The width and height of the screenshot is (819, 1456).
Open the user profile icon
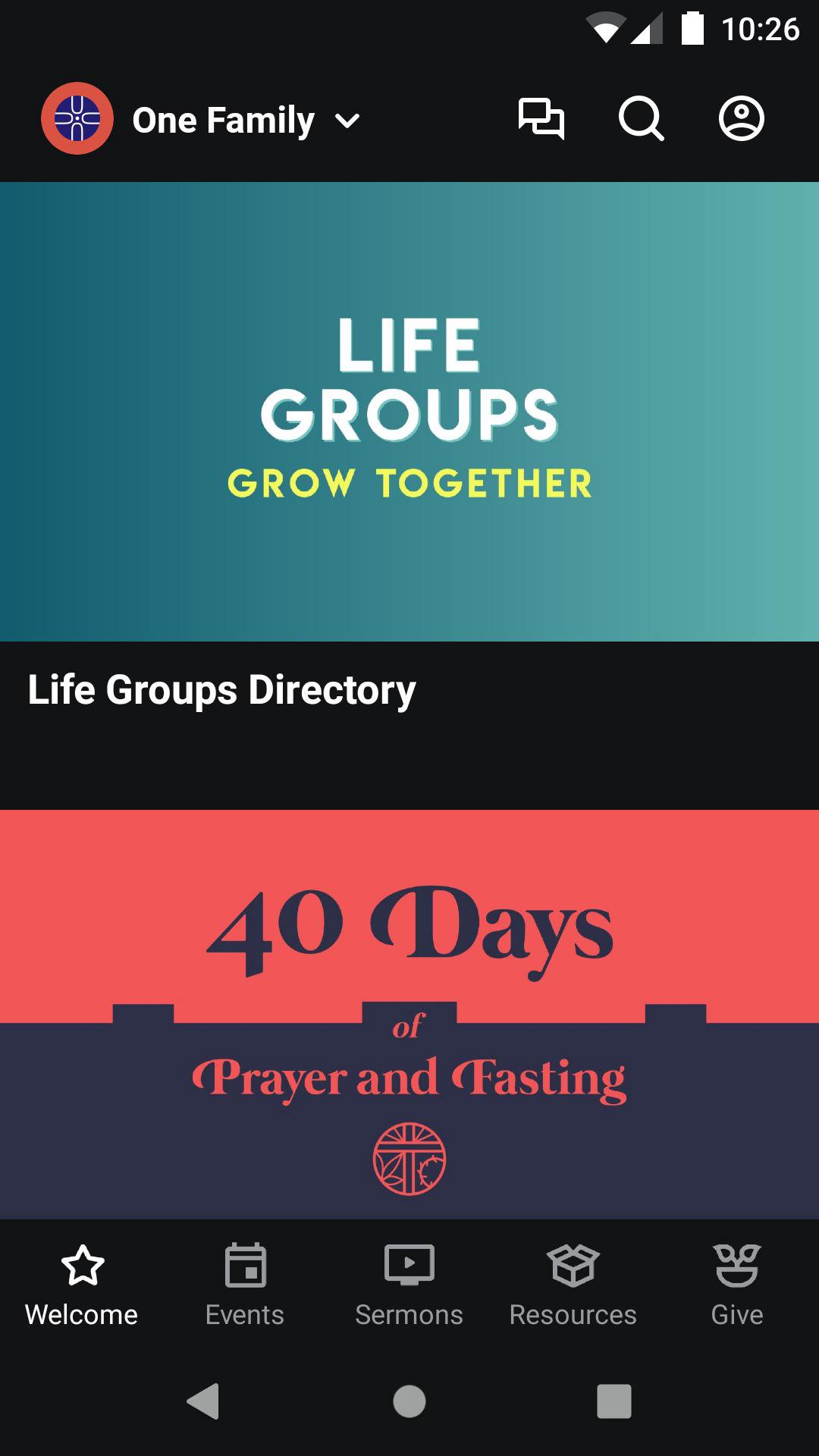[x=741, y=119]
